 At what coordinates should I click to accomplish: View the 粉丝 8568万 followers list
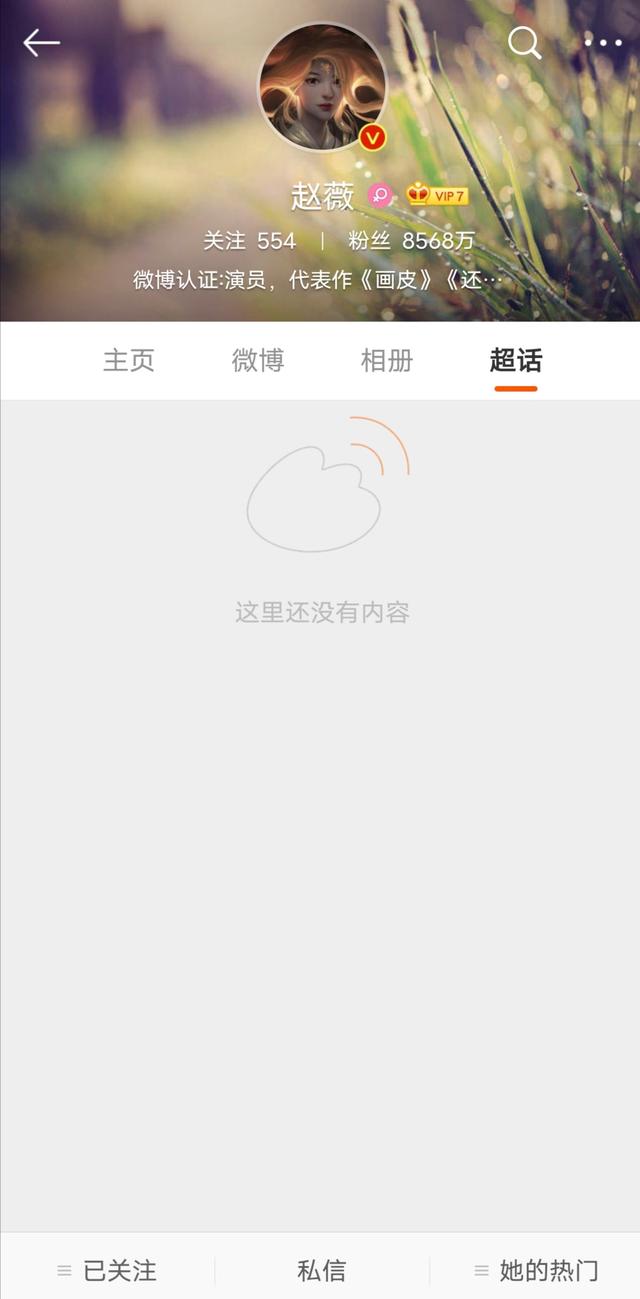(x=411, y=241)
